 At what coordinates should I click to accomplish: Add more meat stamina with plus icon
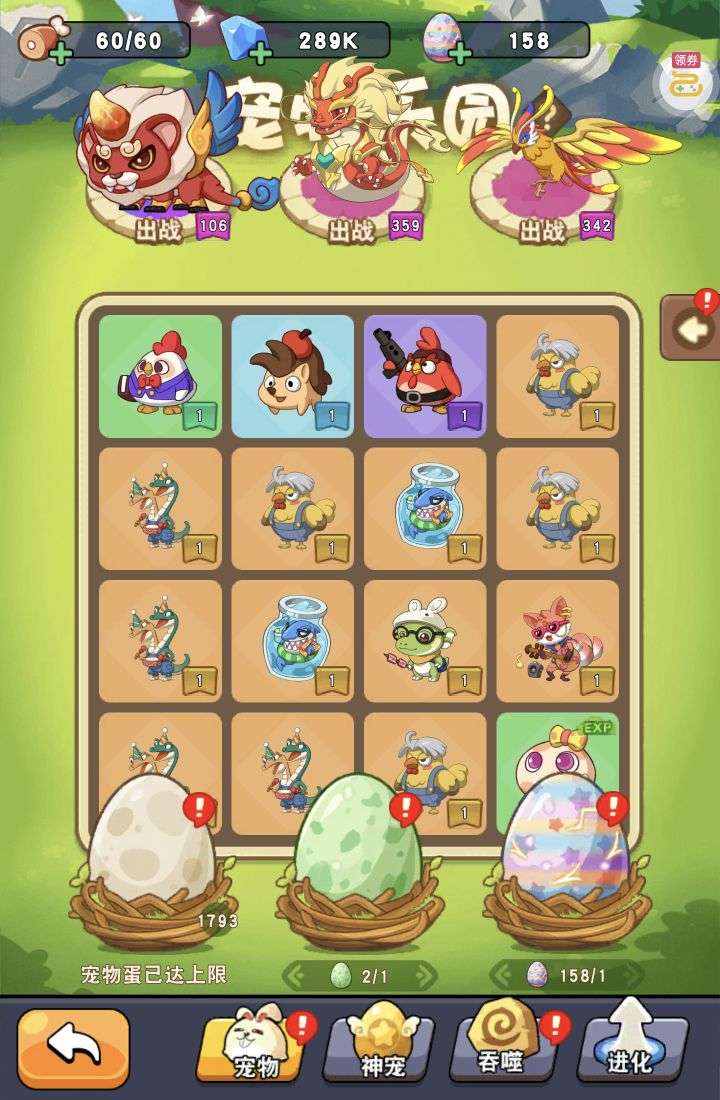point(60,52)
